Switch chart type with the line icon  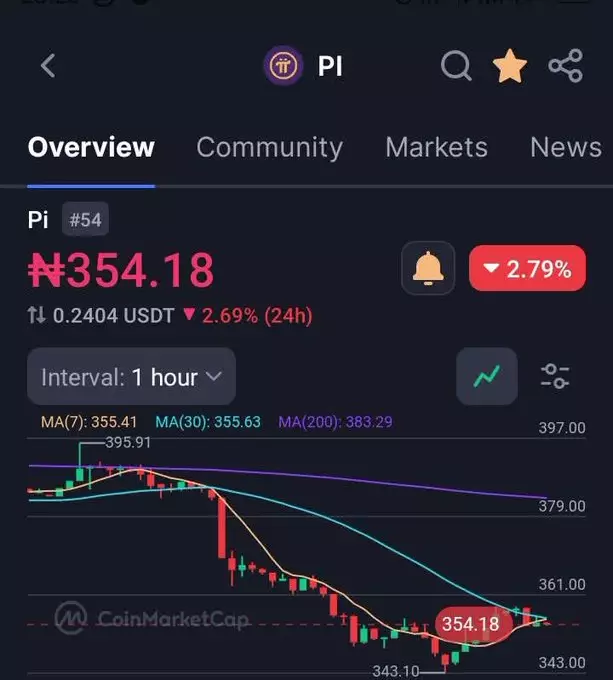(x=487, y=377)
